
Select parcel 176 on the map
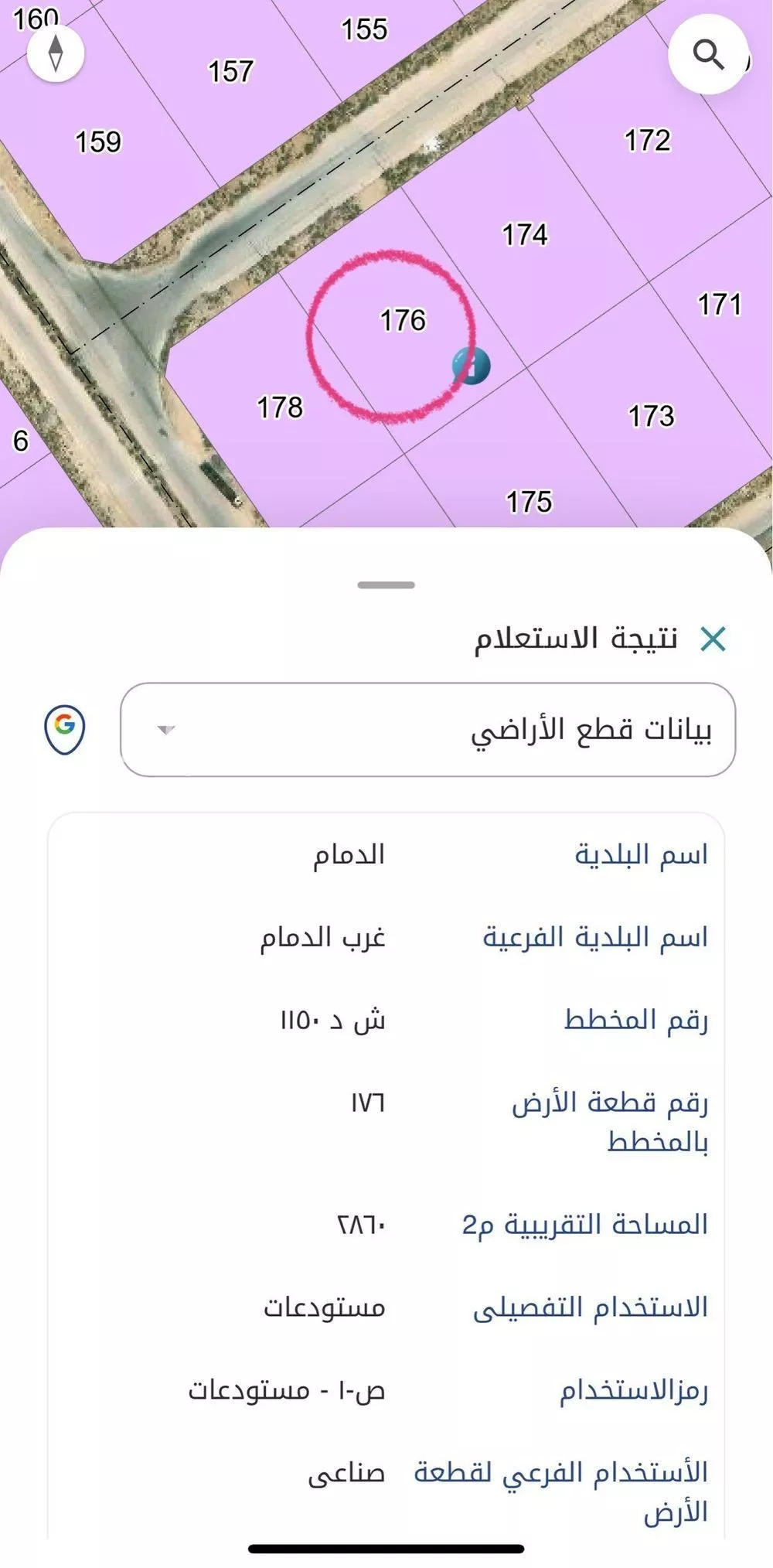tap(405, 320)
